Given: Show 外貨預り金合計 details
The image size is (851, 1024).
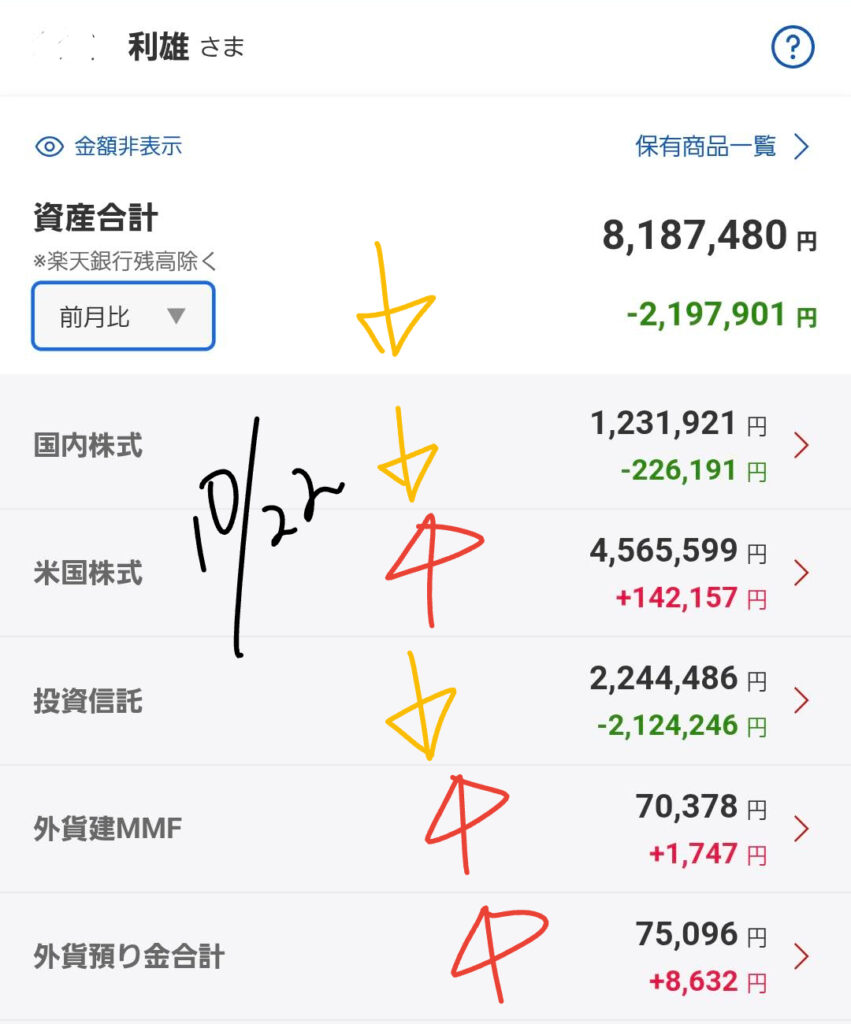Looking at the screenshot, I should (x=128, y=957).
